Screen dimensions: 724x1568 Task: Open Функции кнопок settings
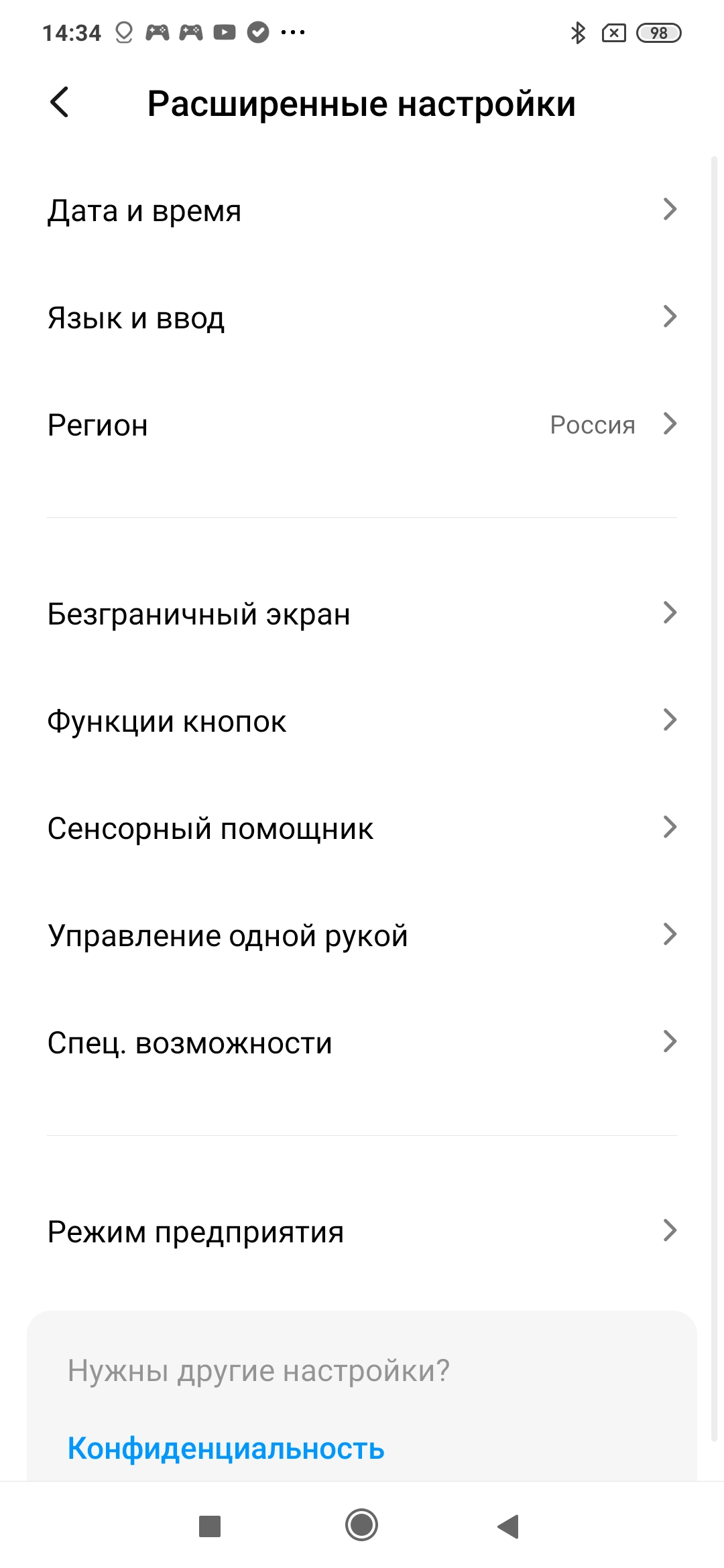(362, 721)
